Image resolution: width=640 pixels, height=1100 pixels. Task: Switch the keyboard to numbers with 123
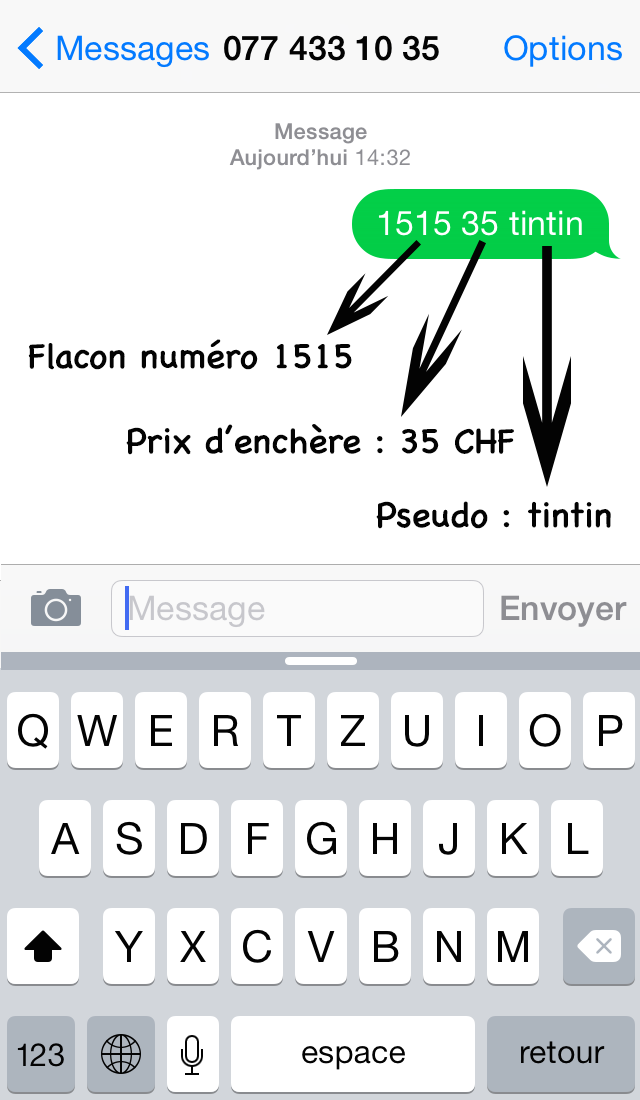pyautogui.click(x=41, y=1054)
